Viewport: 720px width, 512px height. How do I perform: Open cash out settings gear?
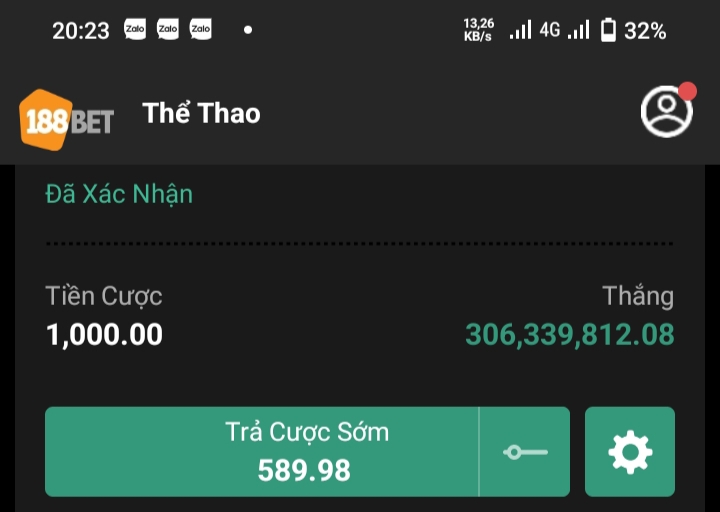[630, 452]
